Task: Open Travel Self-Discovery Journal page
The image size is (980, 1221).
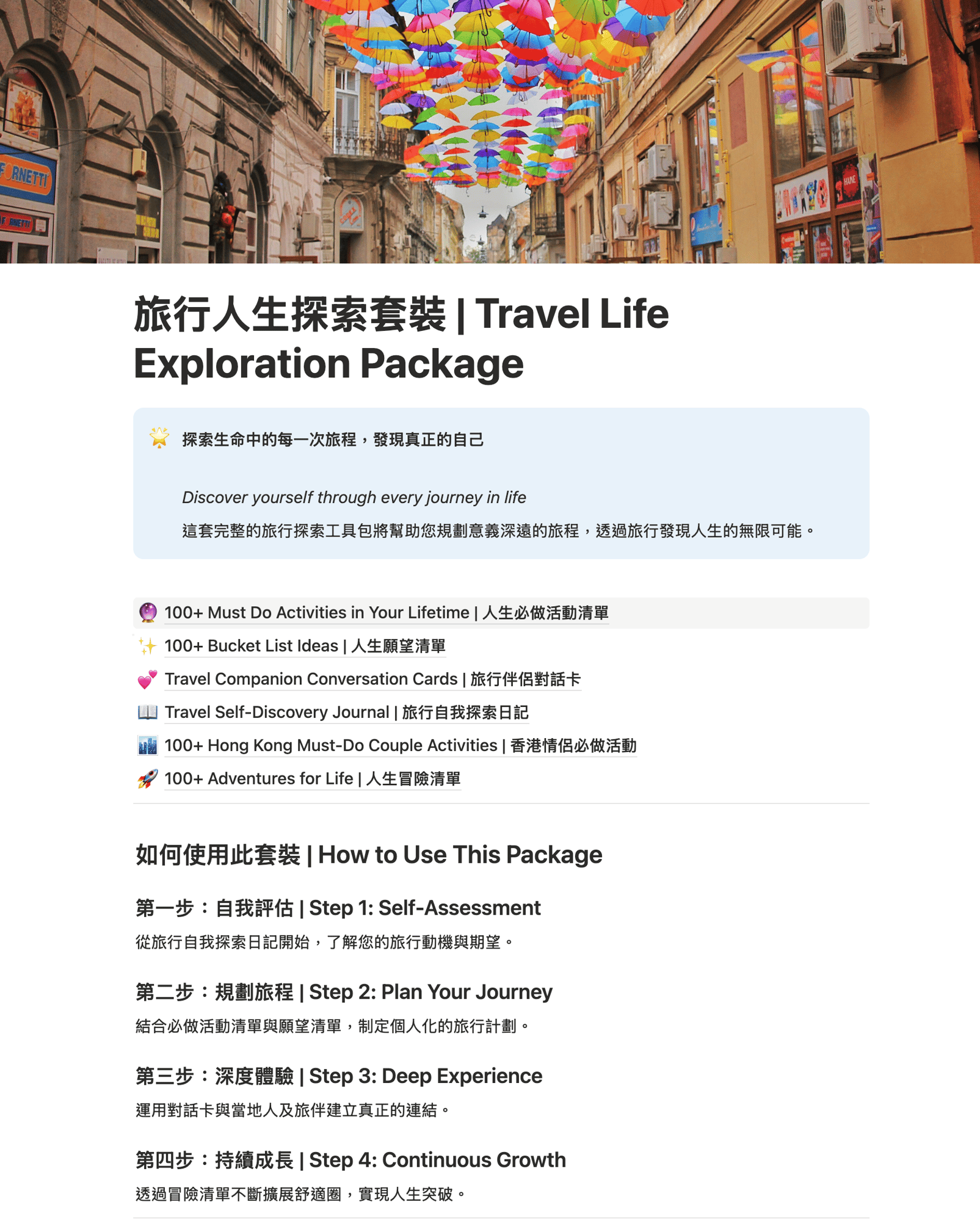Action: tap(346, 712)
